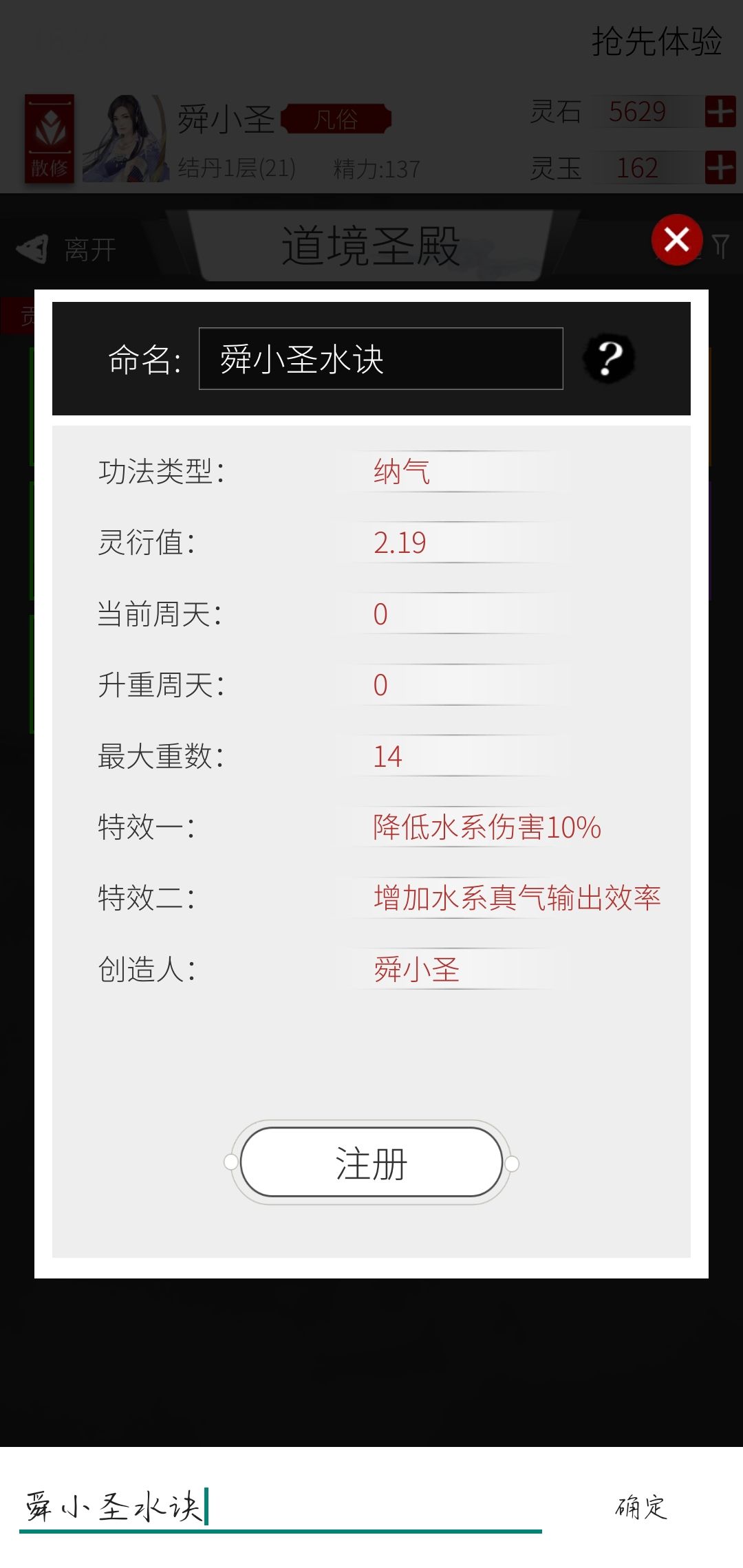Tap the + icon next to 灵石
This screenshot has height=1568, width=743.
[x=720, y=112]
